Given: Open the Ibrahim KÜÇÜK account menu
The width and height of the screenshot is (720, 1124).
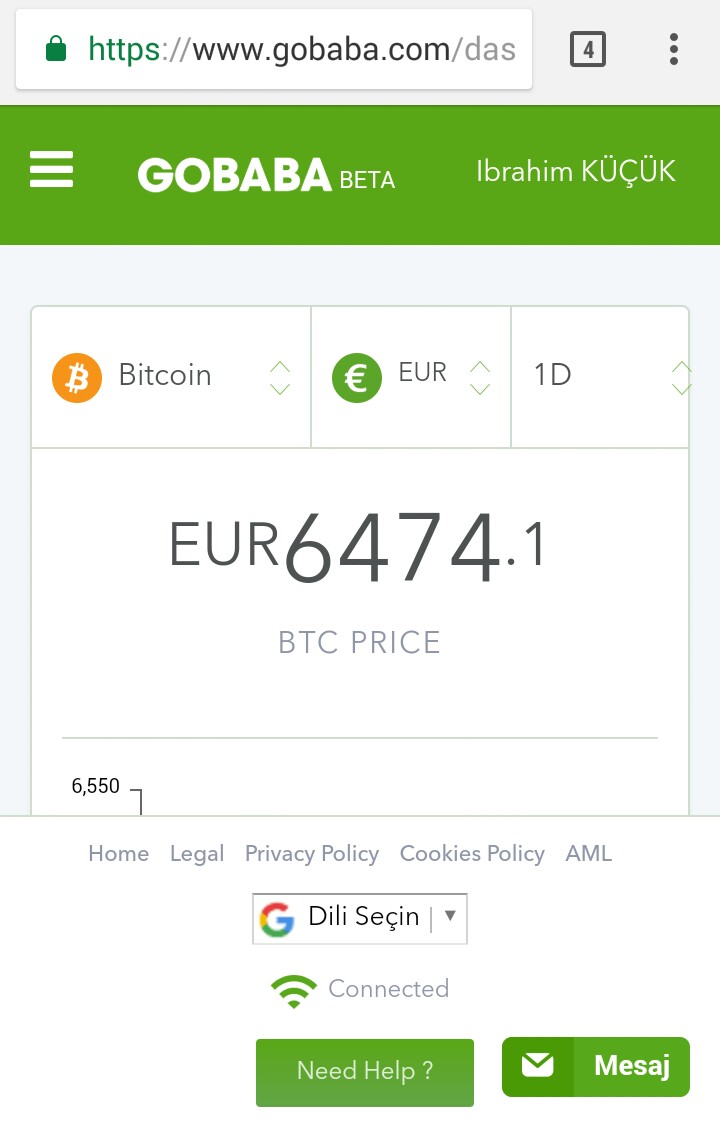Looking at the screenshot, I should point(575,171).
